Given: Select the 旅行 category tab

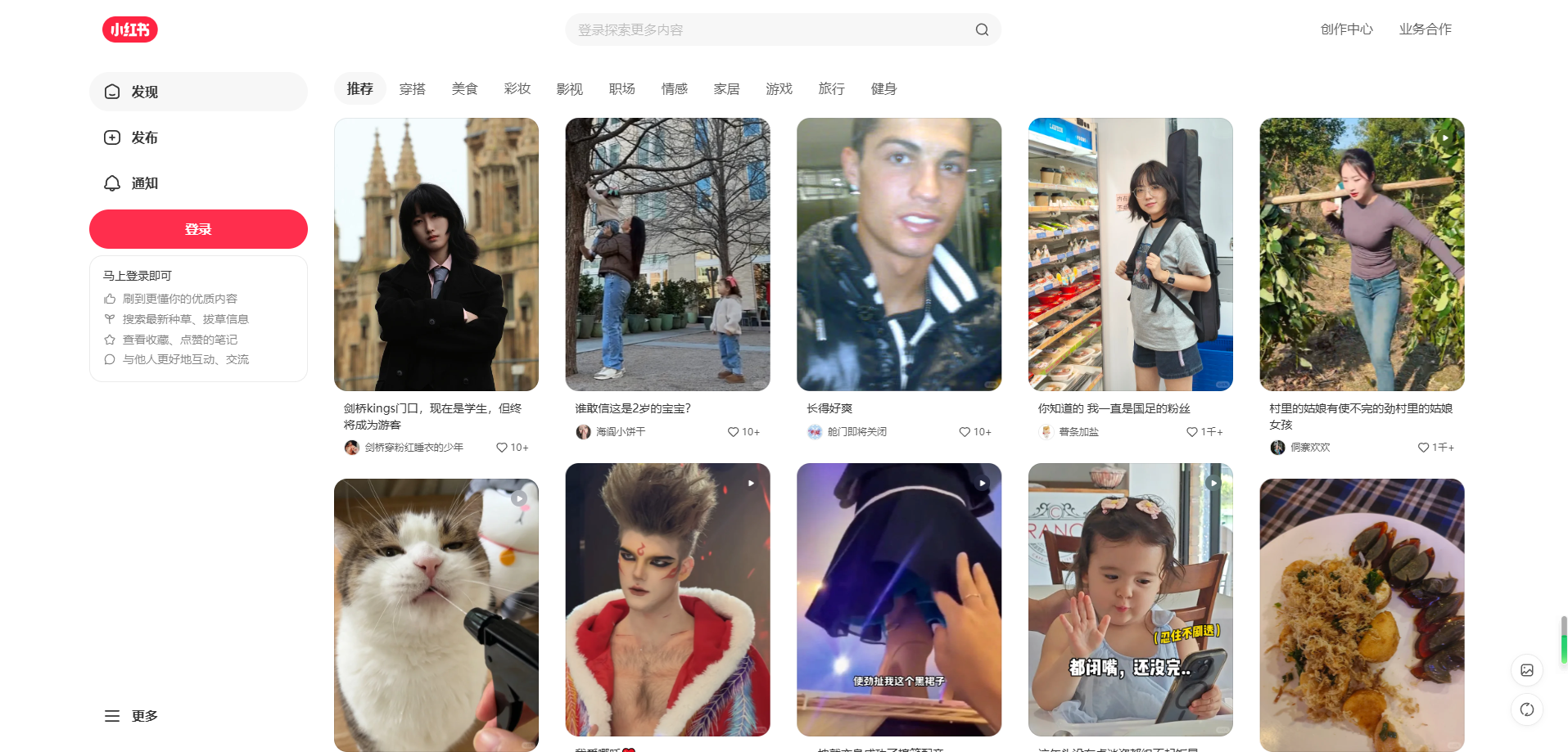Looking at the screenshot, I should 831,88.
